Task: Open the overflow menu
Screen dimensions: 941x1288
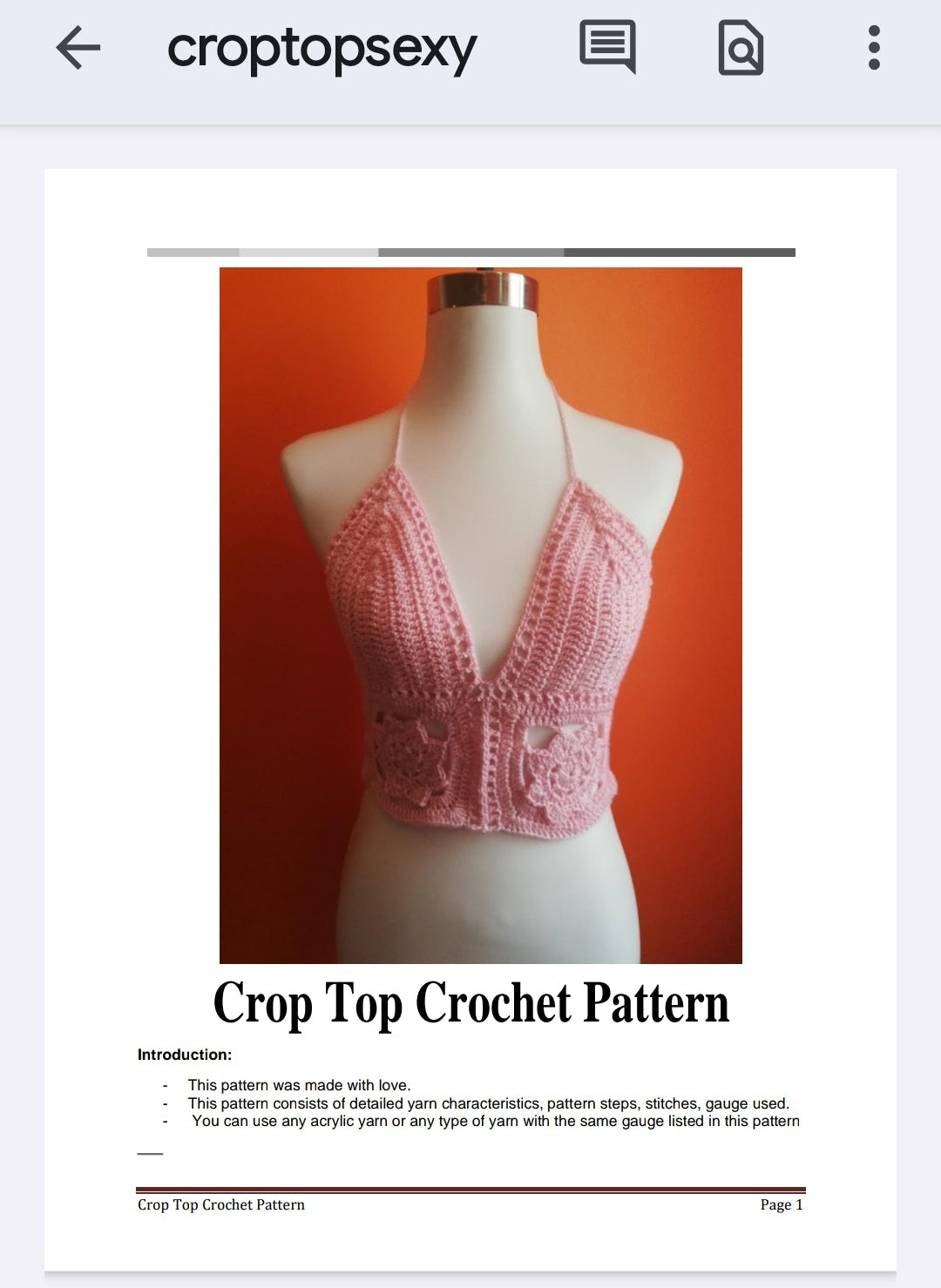Action: pos(874,48)
